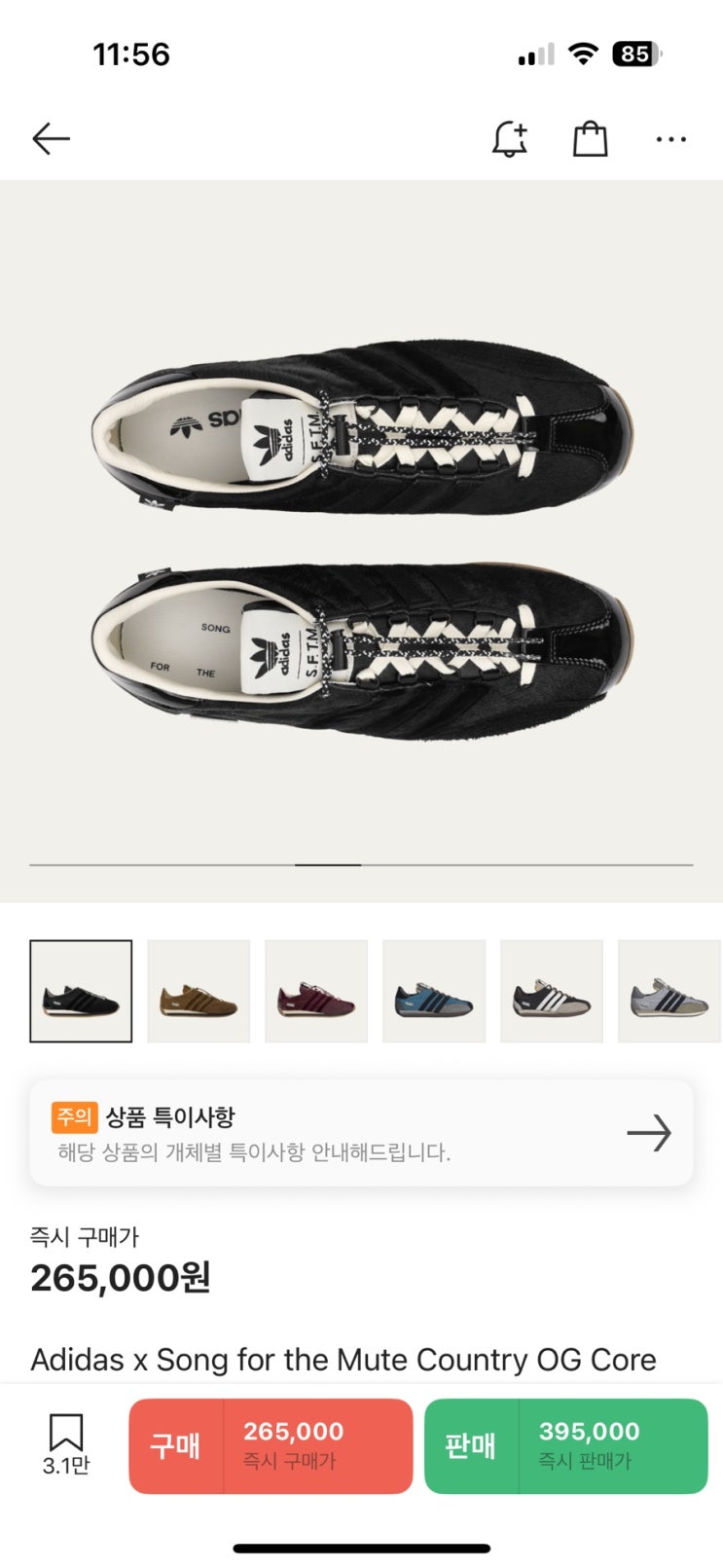Screen dimensions: 723x1568
Task: Select the brown shoe color thumbnail
Action: [199, 991]
